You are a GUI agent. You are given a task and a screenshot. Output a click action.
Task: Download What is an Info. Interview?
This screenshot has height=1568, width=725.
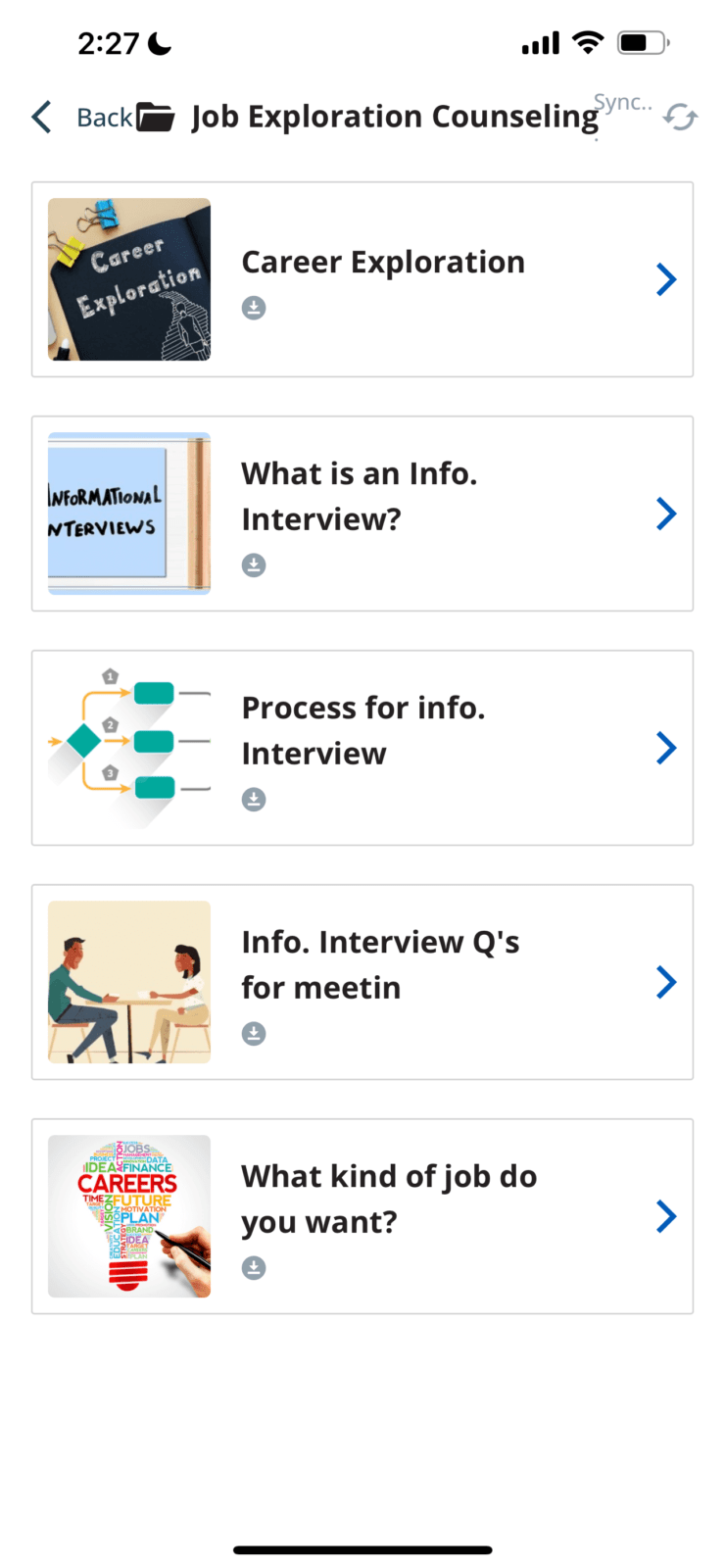254,565
